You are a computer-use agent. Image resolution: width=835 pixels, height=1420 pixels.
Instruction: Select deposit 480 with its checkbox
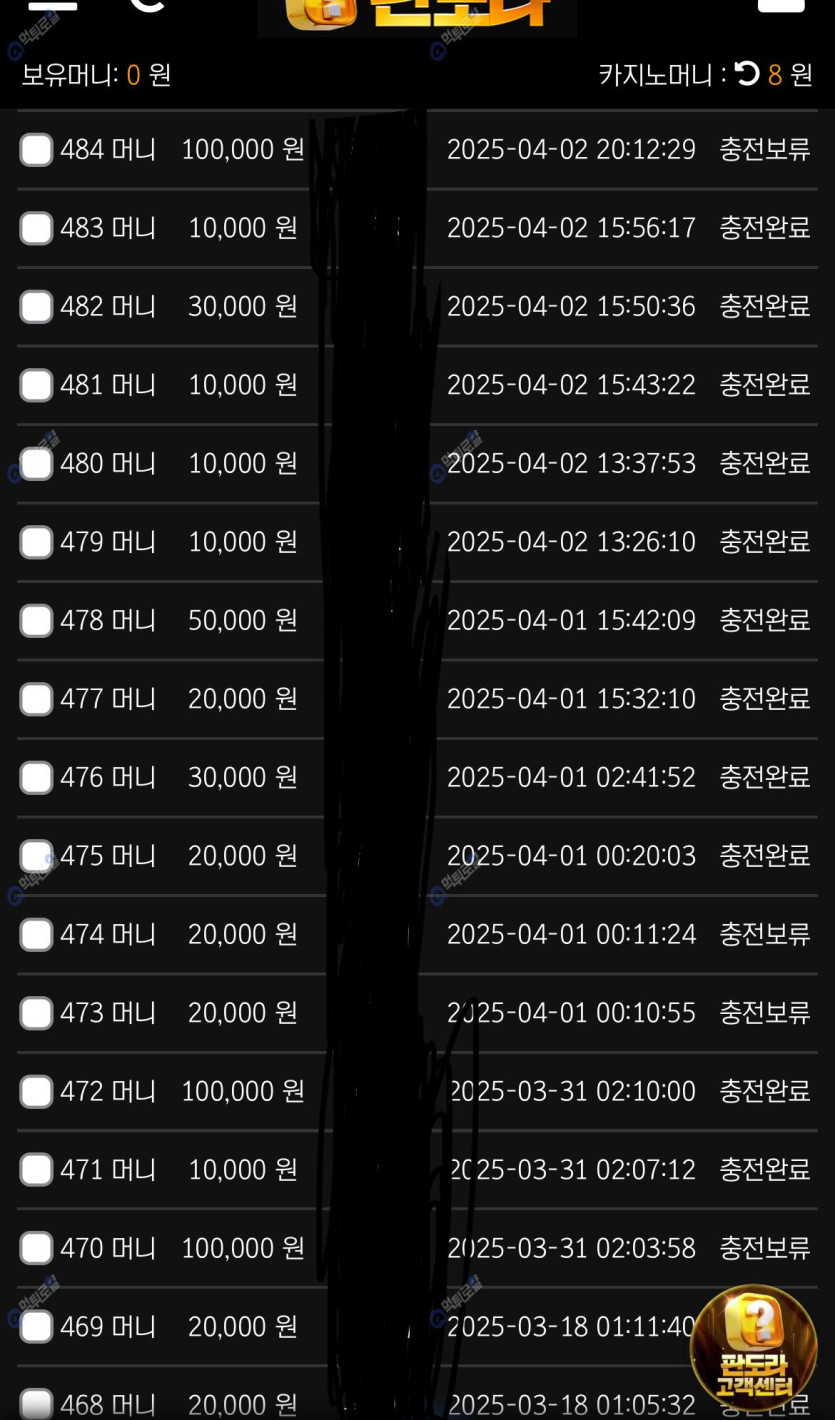[x=36, y=463]
